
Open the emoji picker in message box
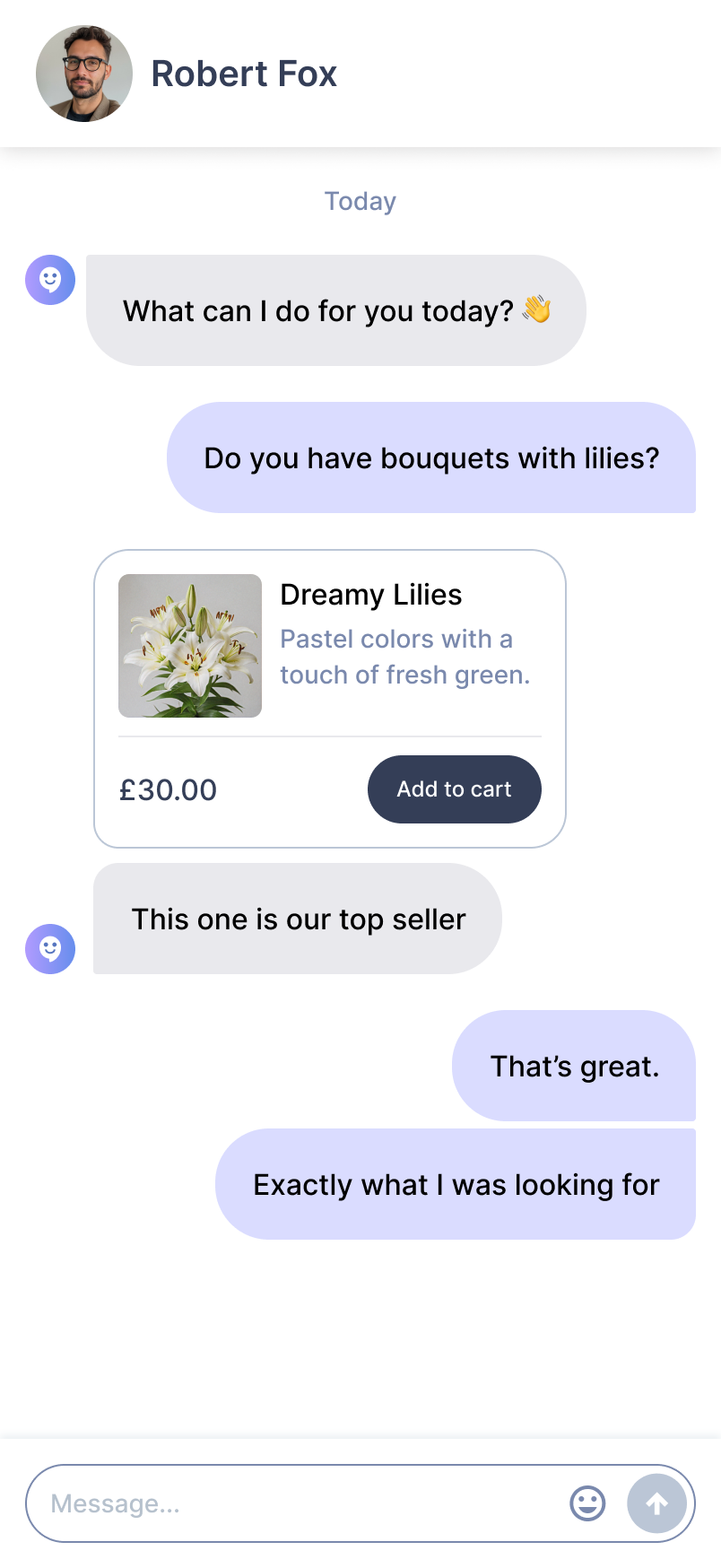[x=588, y=1503]
